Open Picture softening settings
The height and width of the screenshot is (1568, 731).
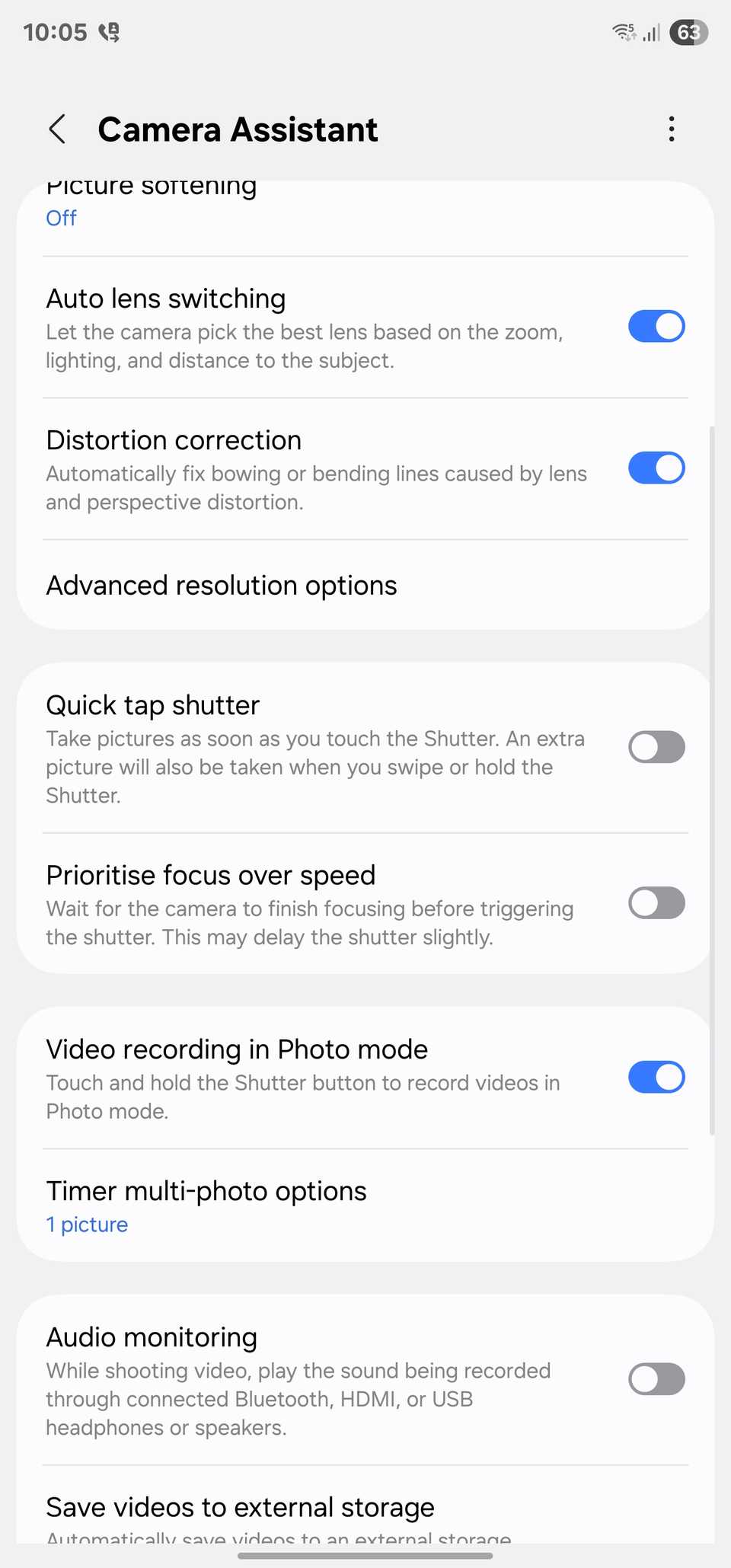[150, 202]
